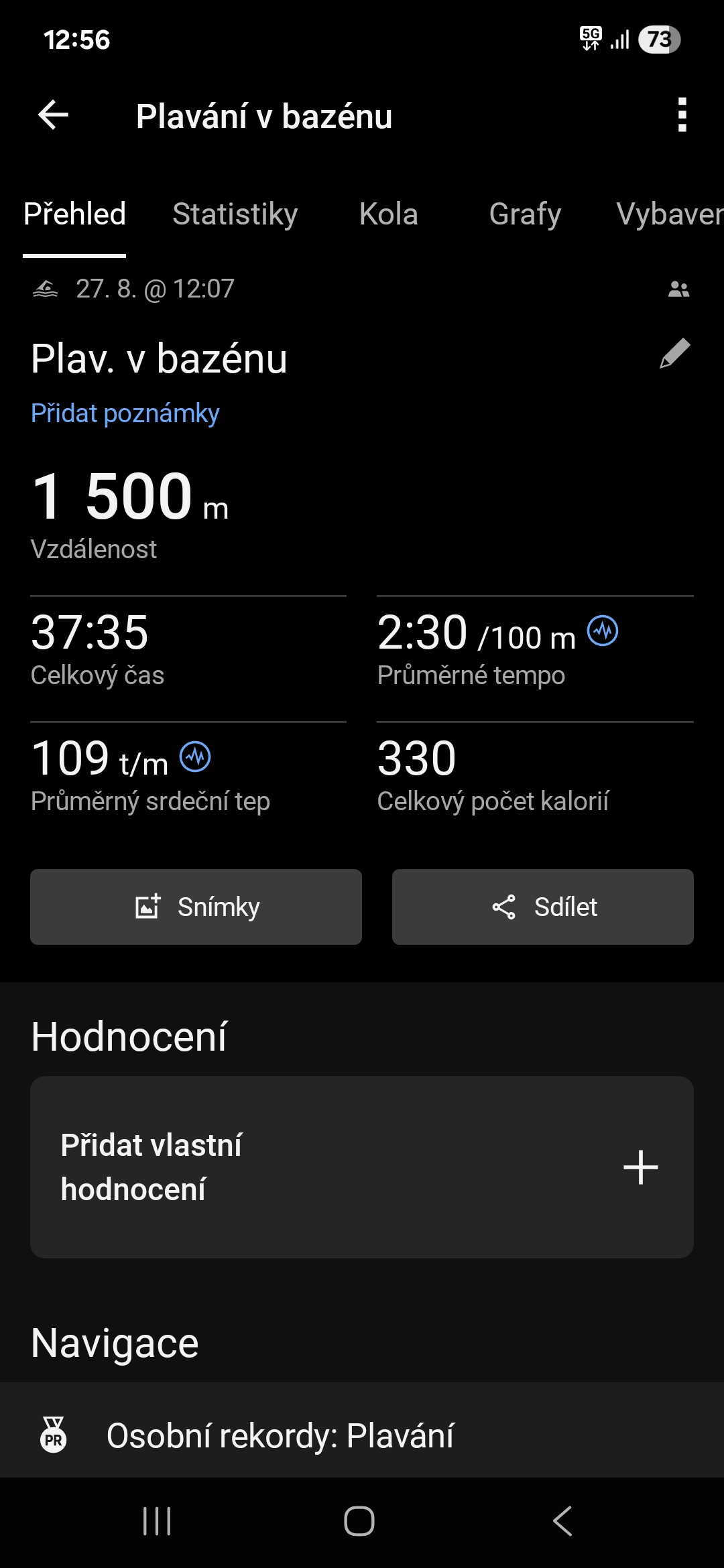
Task: Tap the system home button
Action: (359, 1520)
